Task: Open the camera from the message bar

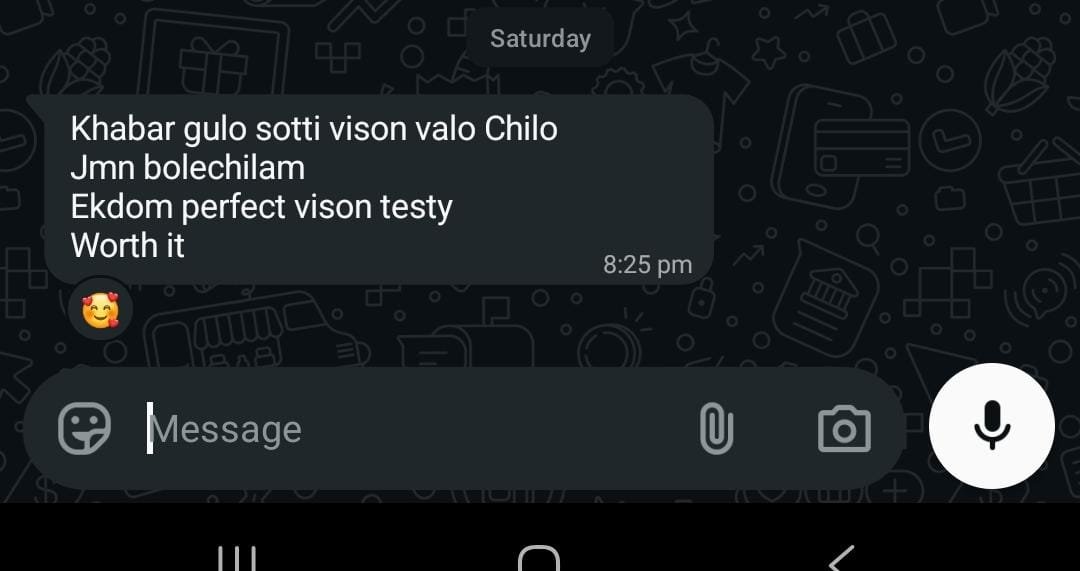Action: tap(844, 429)
